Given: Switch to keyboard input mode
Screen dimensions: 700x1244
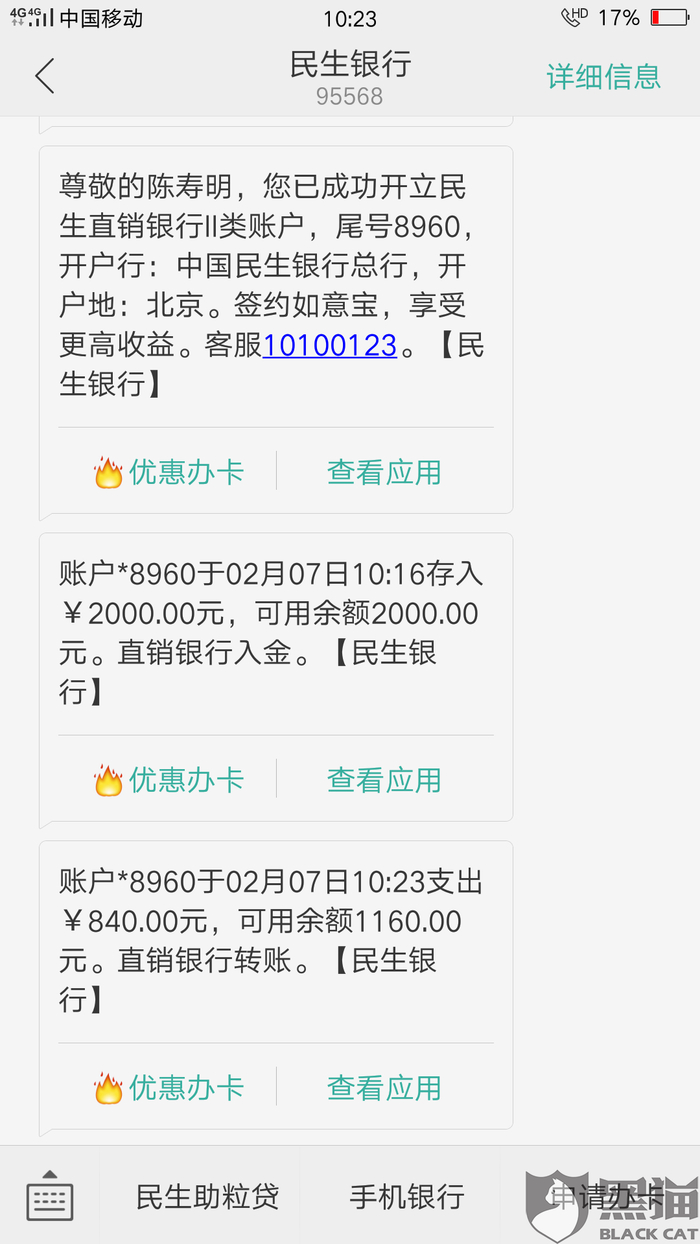Looking at the screenshot, I should click(50, 1196).
